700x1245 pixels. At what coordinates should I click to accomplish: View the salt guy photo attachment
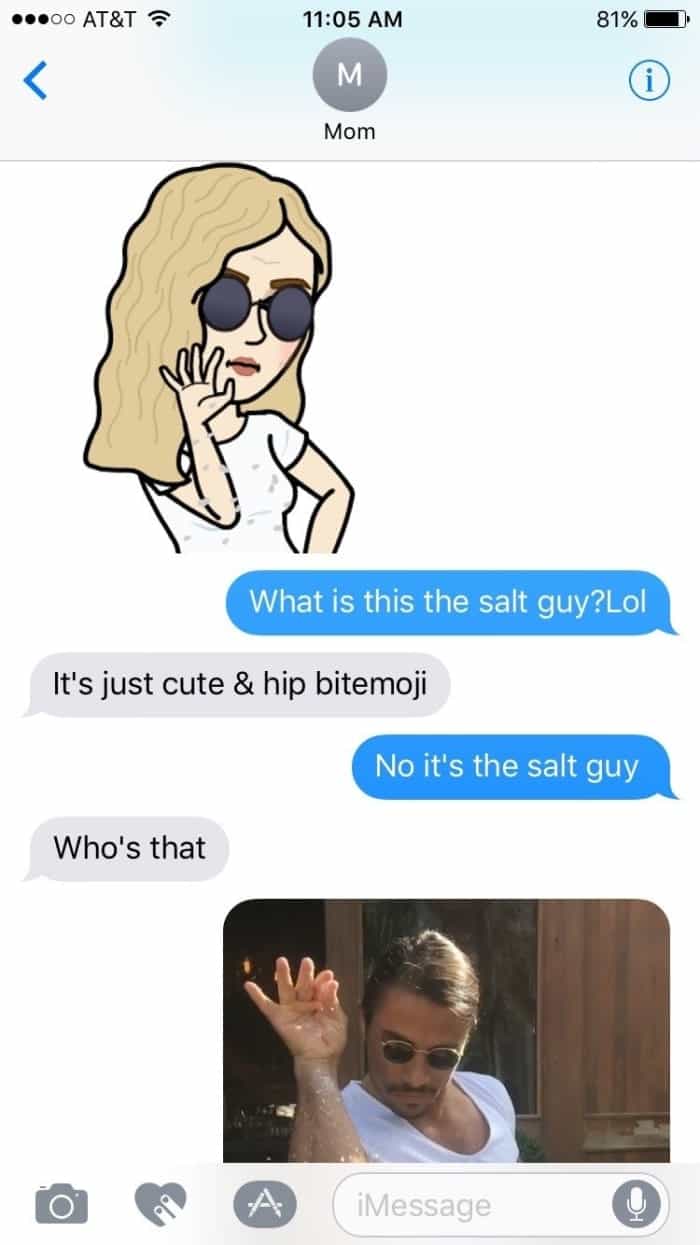pyautogui.click(x=446, y=1030)
